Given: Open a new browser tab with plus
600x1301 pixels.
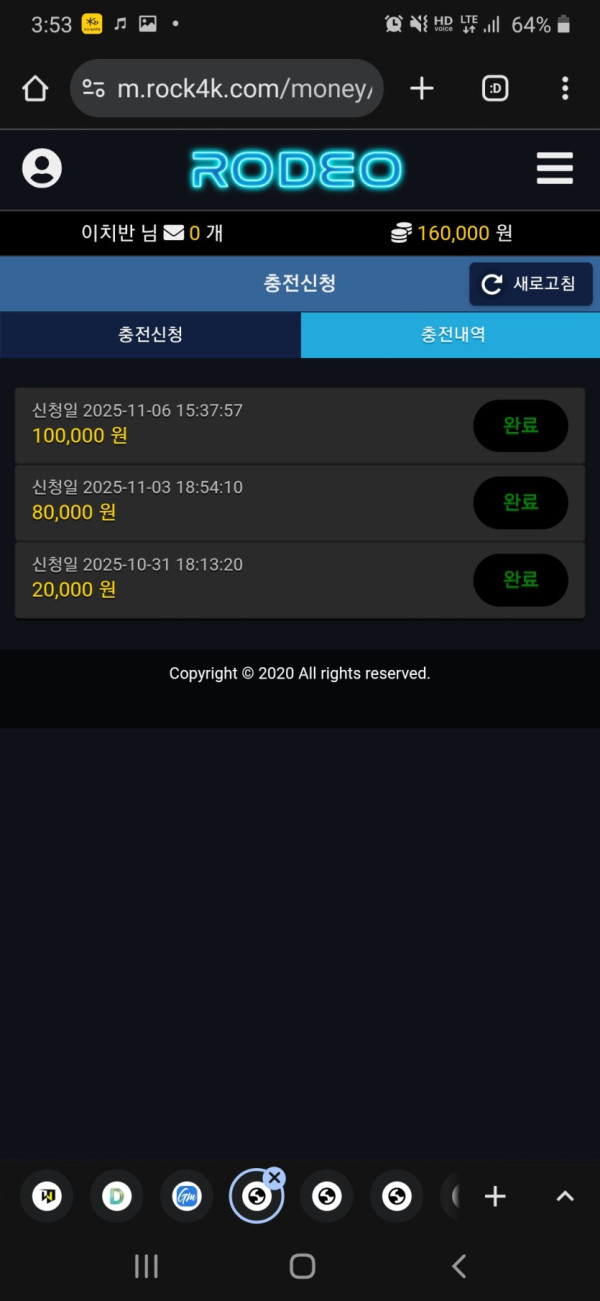Looking at the screenshot, I should point(422,89).
